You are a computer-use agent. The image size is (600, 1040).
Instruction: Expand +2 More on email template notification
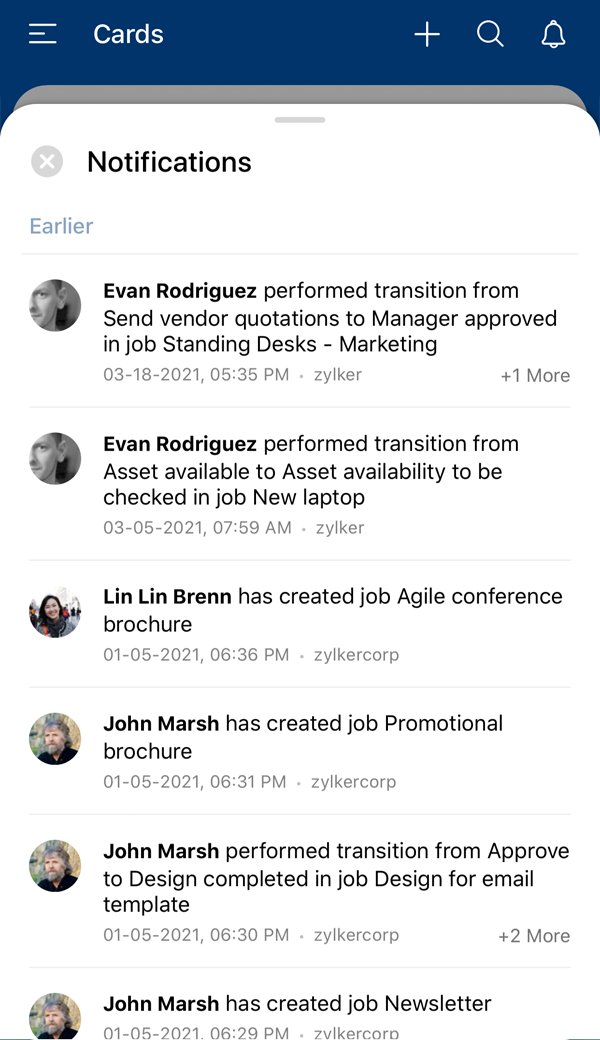point(534,936)
